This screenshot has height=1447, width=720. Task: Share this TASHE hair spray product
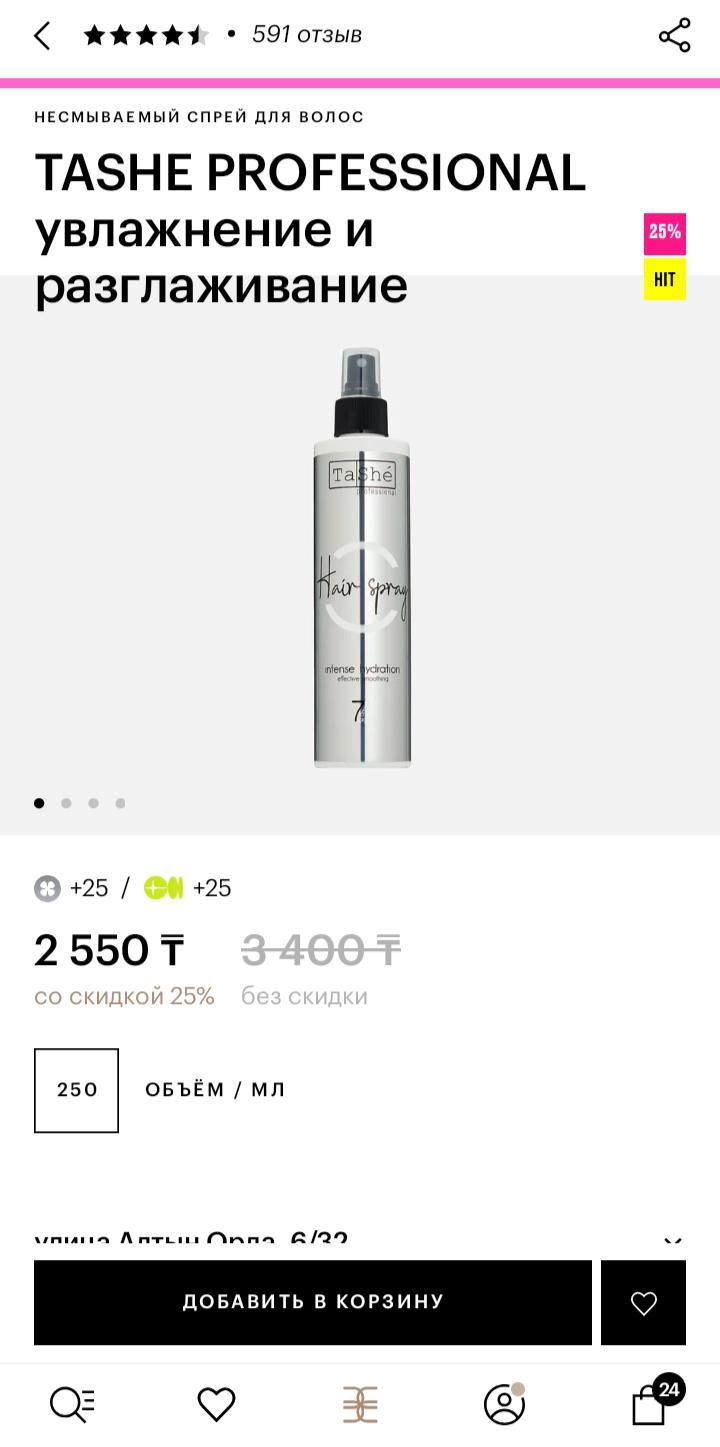(x=675, y=36)
